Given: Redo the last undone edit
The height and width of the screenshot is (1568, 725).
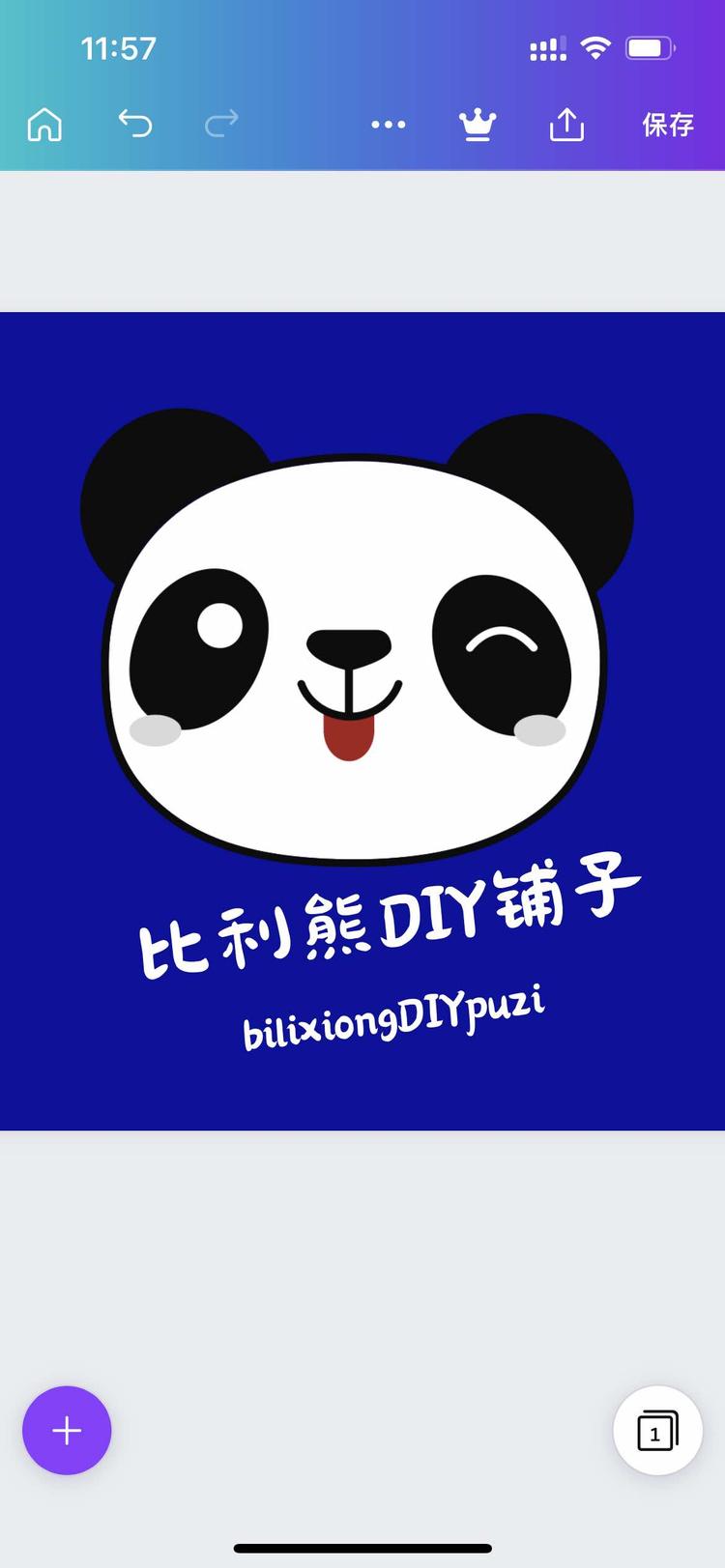Looking at the screenshot, I should (x=221, y=124).
